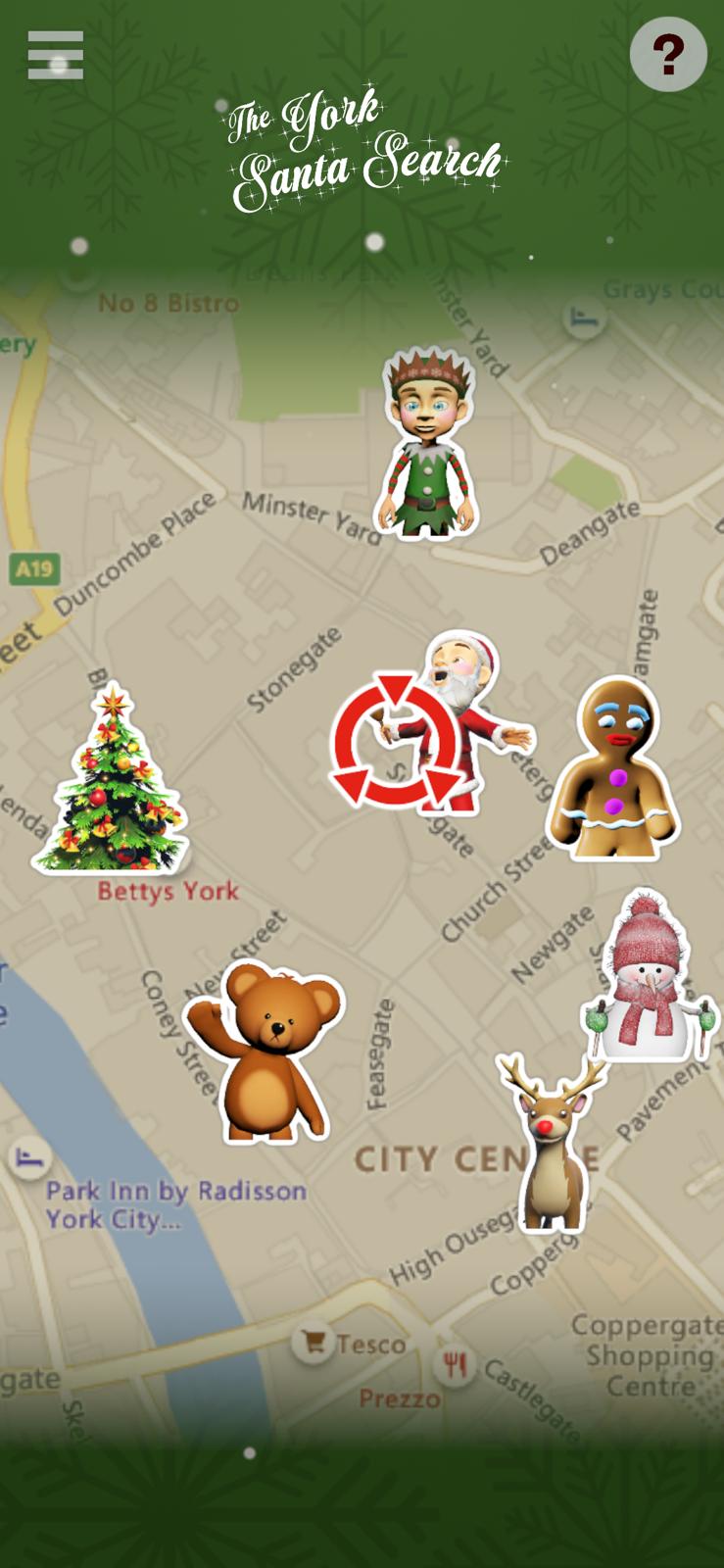Open the help question mark button

(x=668, y=55)
